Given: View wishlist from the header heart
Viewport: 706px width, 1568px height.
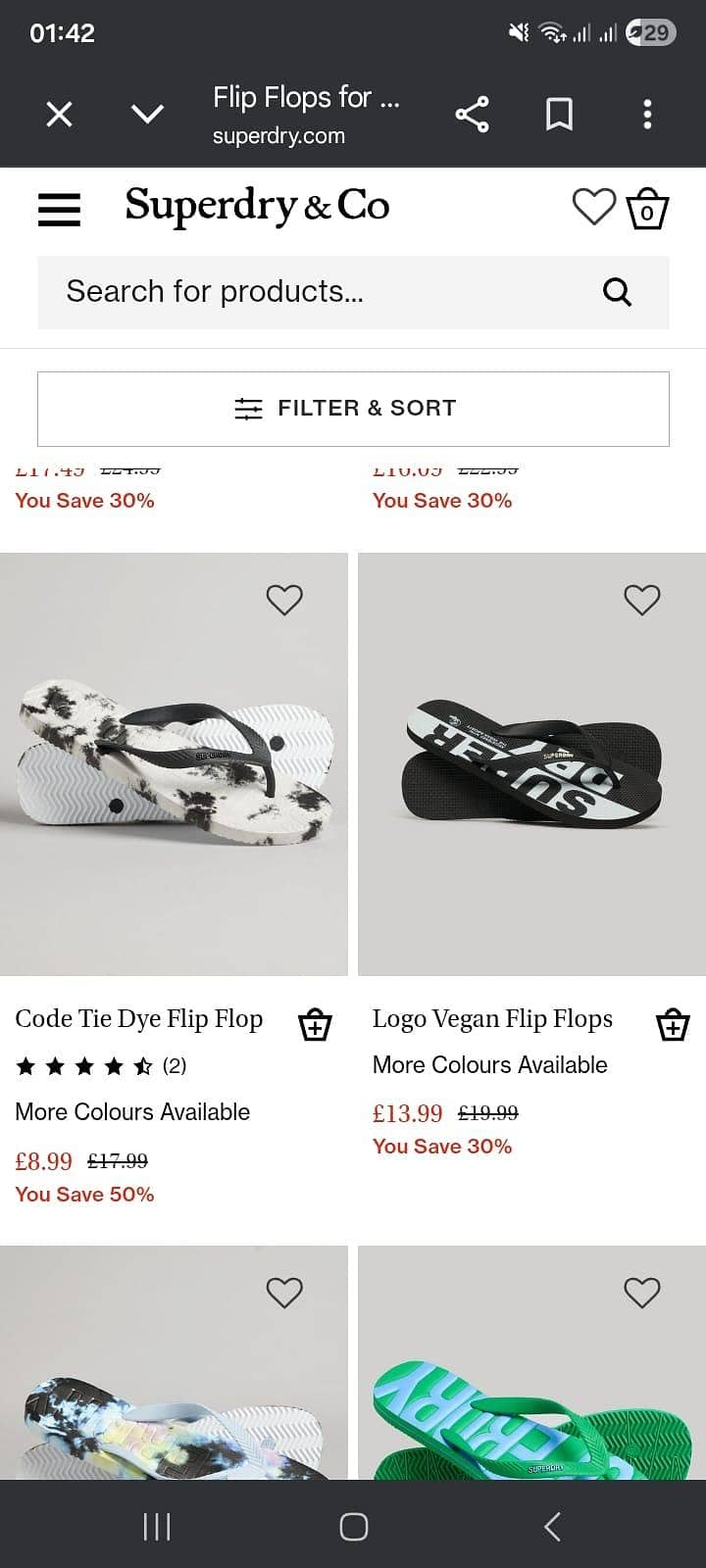Looking at the screenshot, I should click(x=593, y=207).
